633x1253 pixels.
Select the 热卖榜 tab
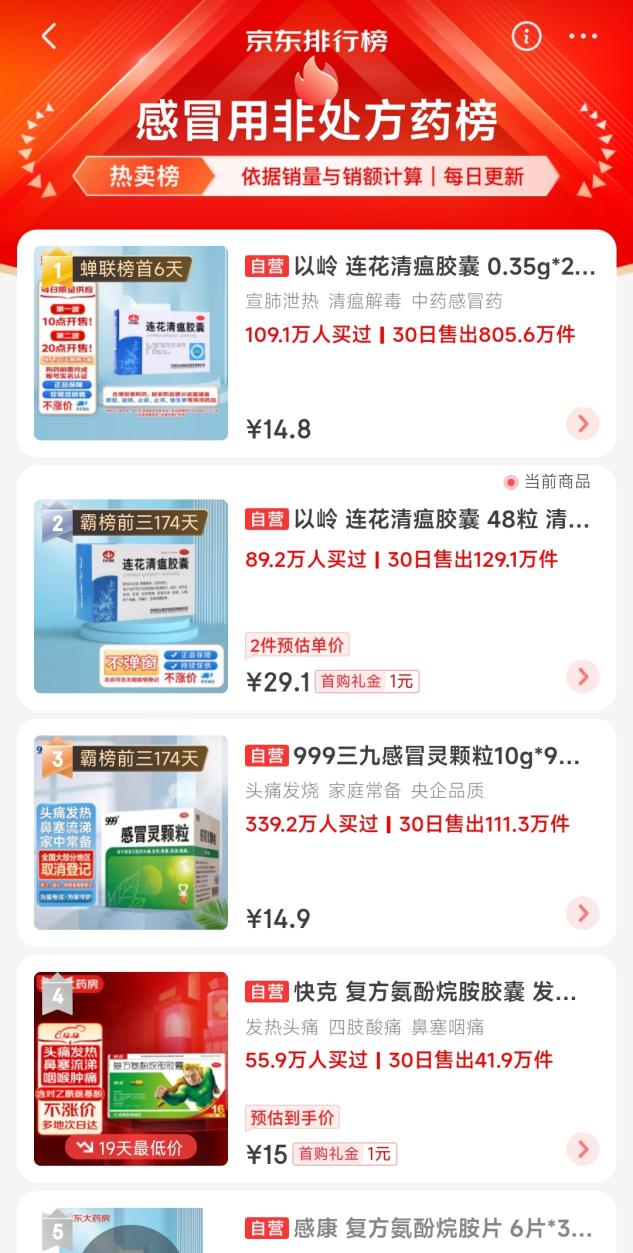pos(145,177)
